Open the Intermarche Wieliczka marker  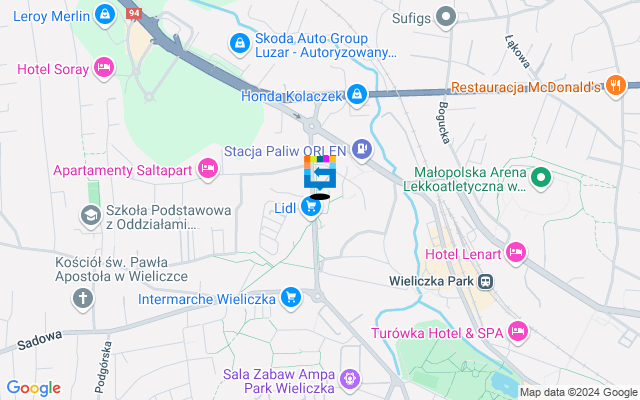291,297
